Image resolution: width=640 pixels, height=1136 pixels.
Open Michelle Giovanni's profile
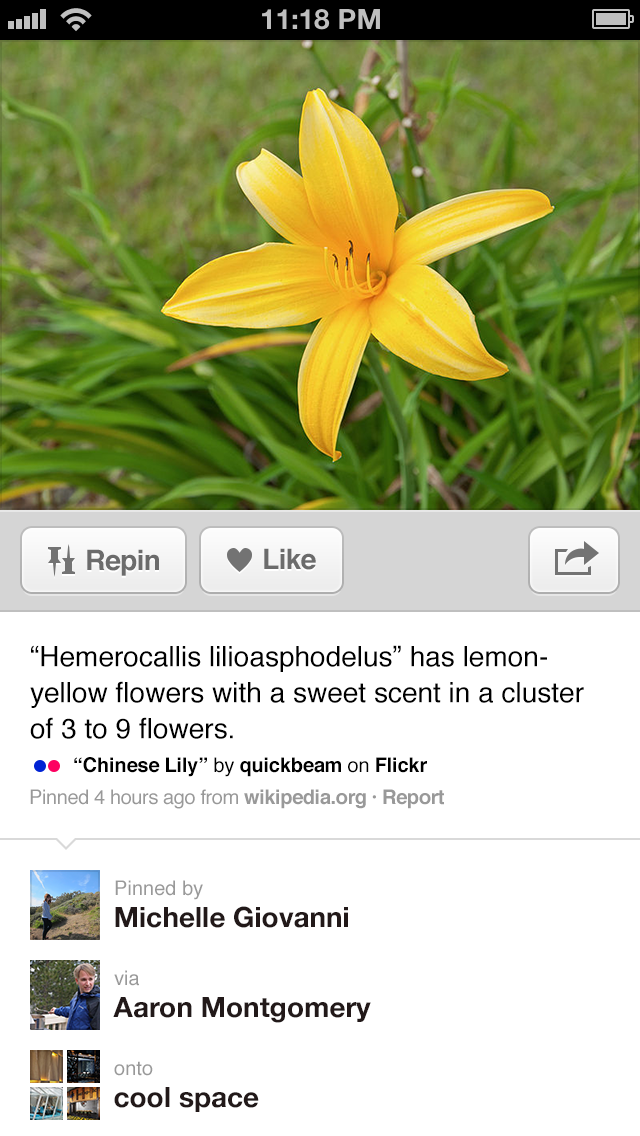click(x=231, y=917)
